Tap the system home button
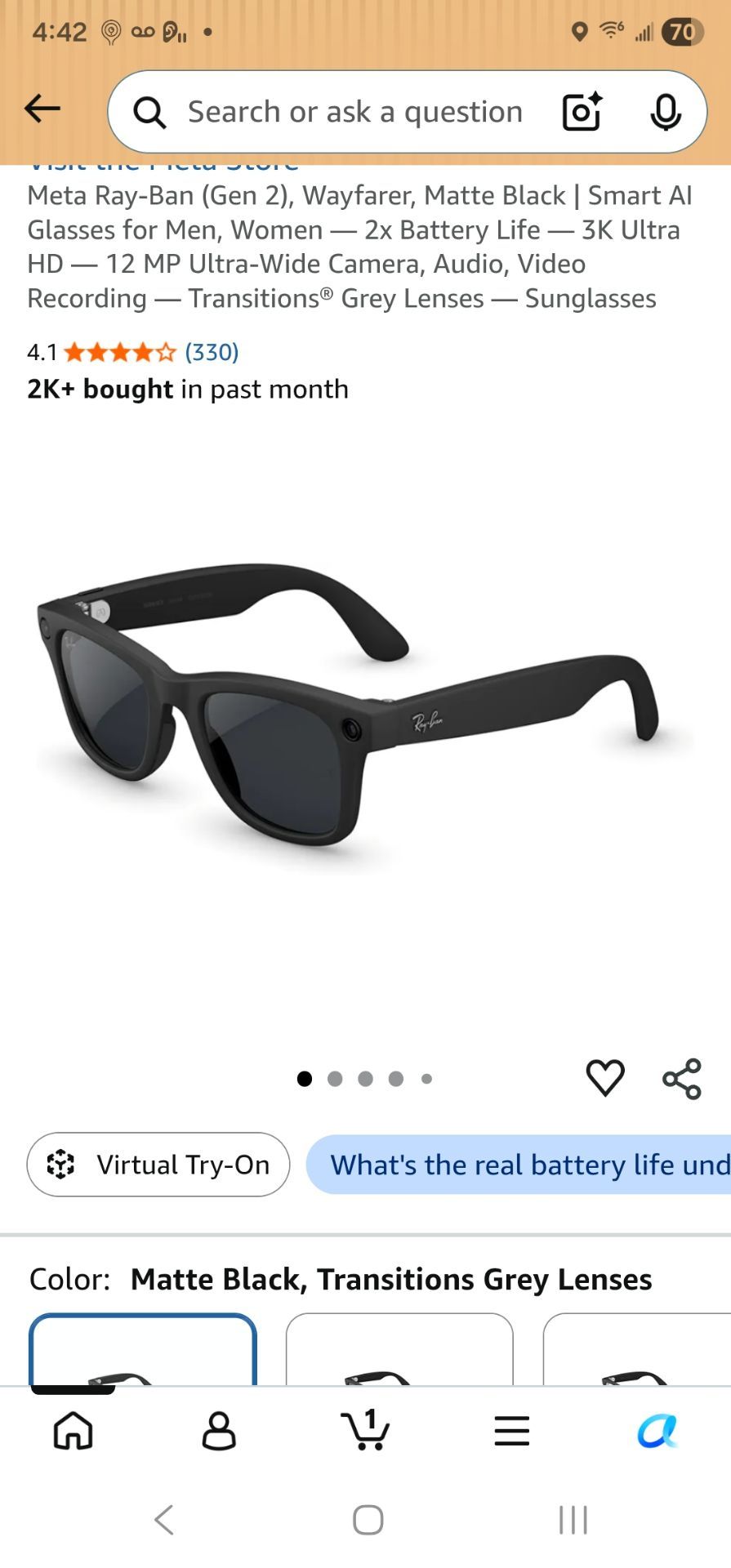Screen dimensions: 731x1568 [x=368, y=1520]
